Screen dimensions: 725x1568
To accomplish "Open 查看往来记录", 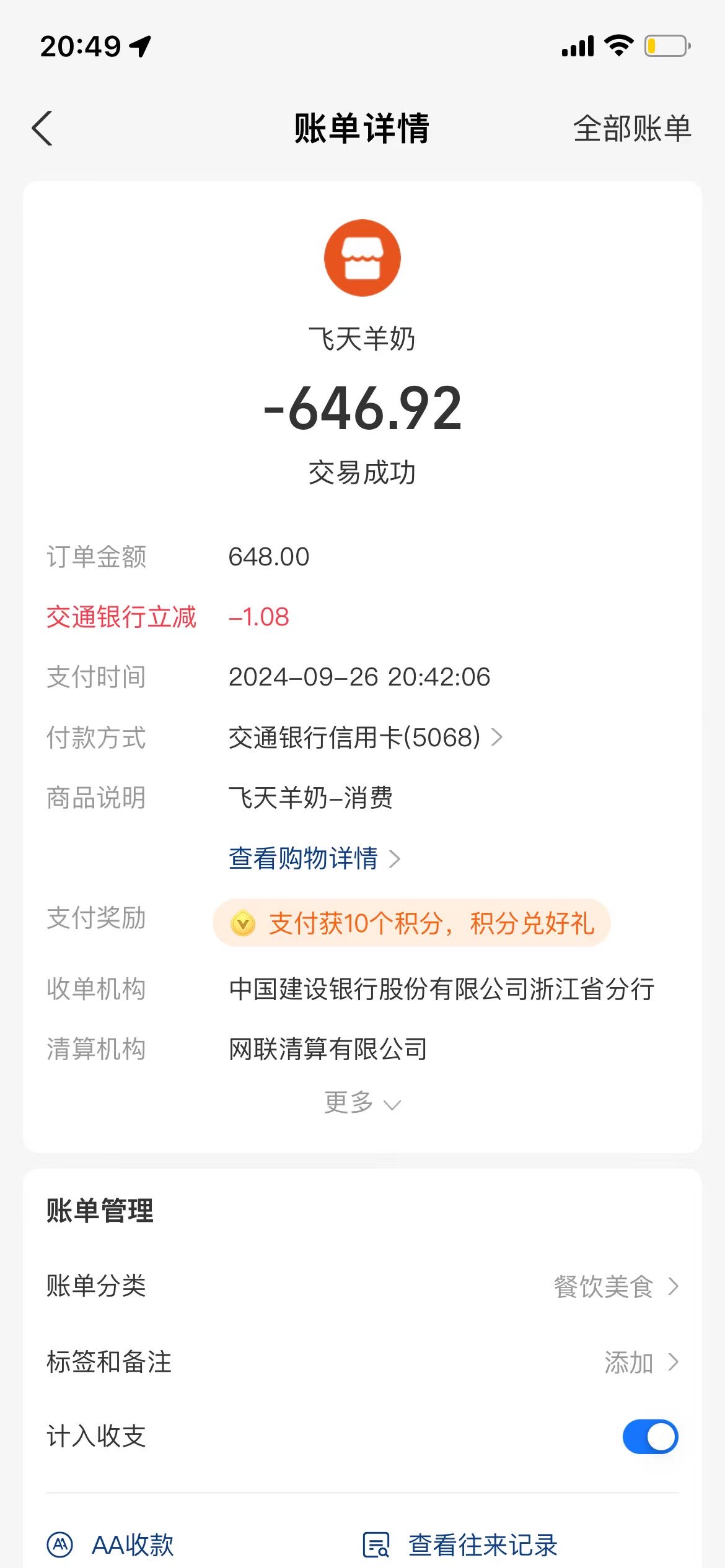I will coord(460,1544).
